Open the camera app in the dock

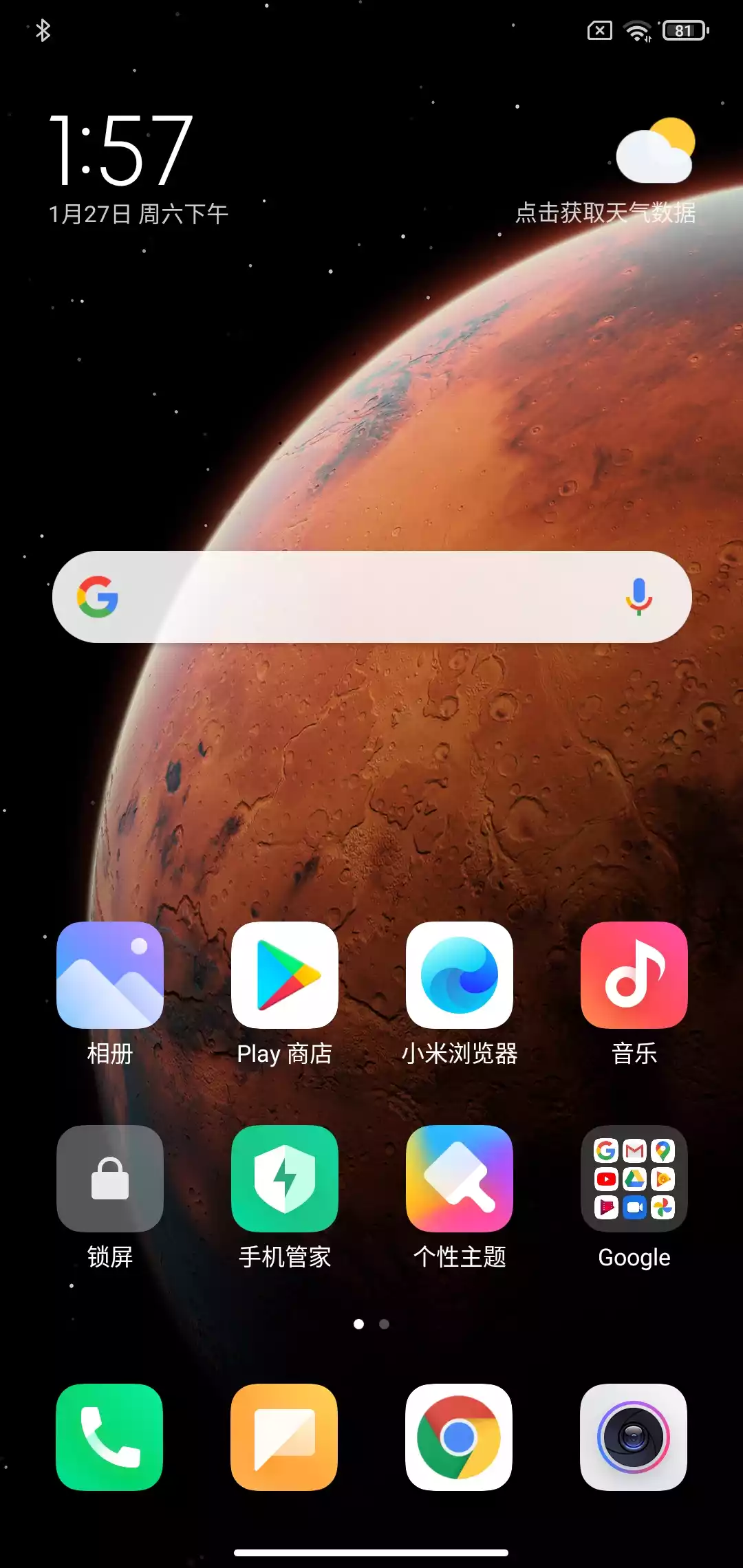click(634, 1437)
